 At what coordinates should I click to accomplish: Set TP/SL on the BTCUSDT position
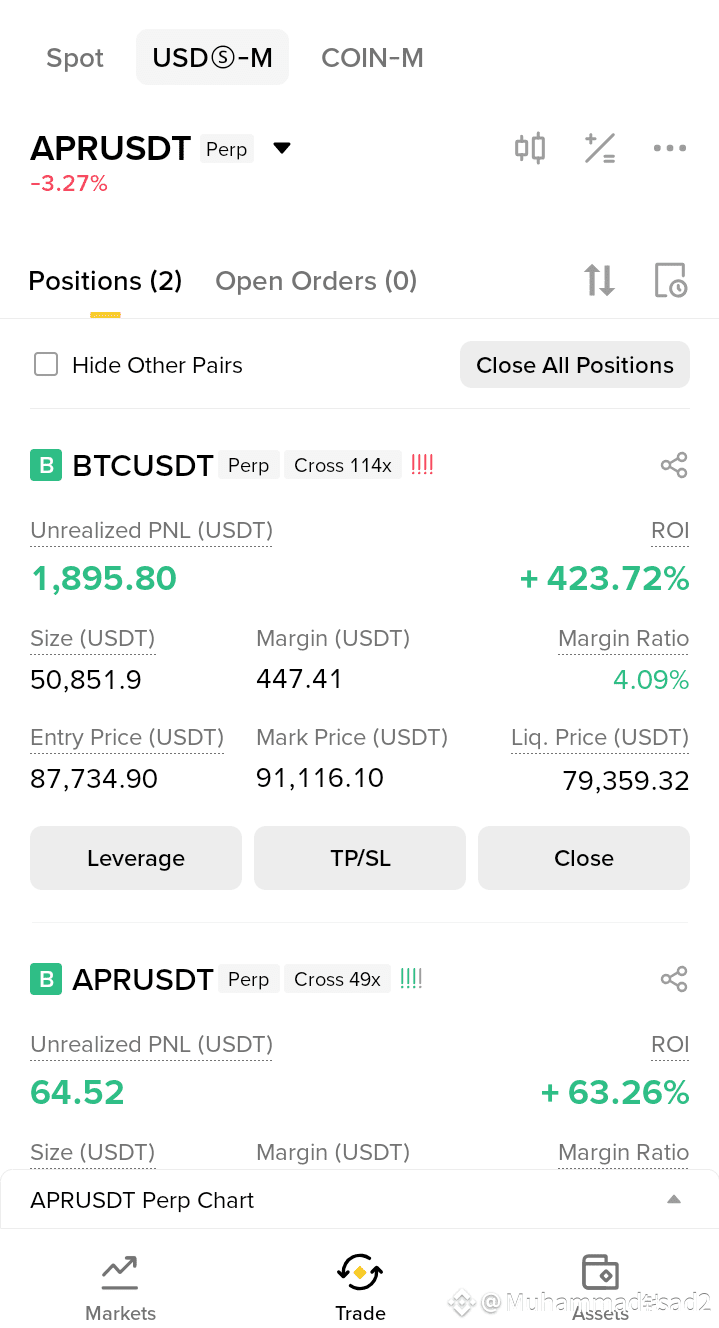(360, 858)
